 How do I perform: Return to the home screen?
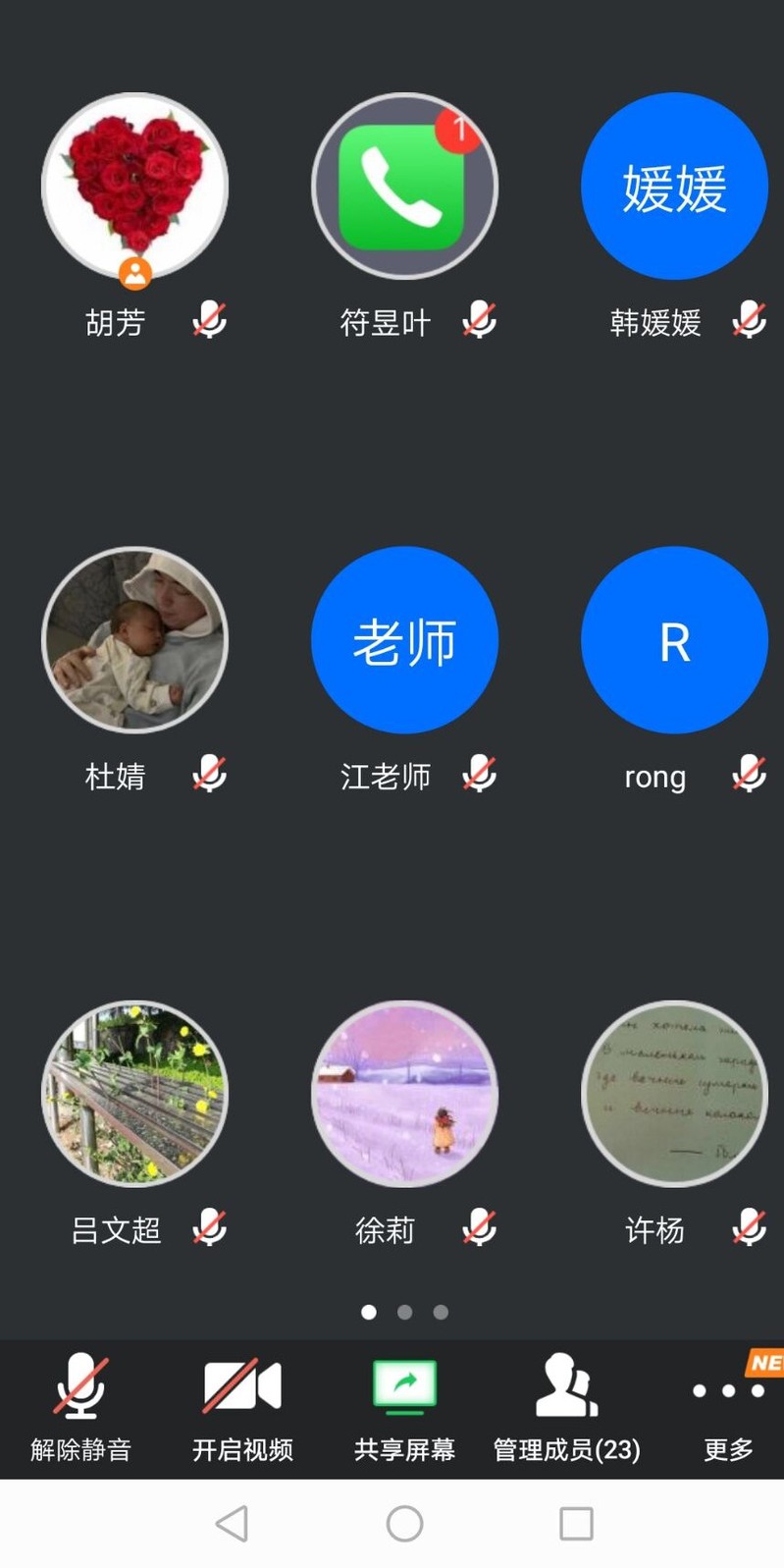click(x=404, y=1524)
